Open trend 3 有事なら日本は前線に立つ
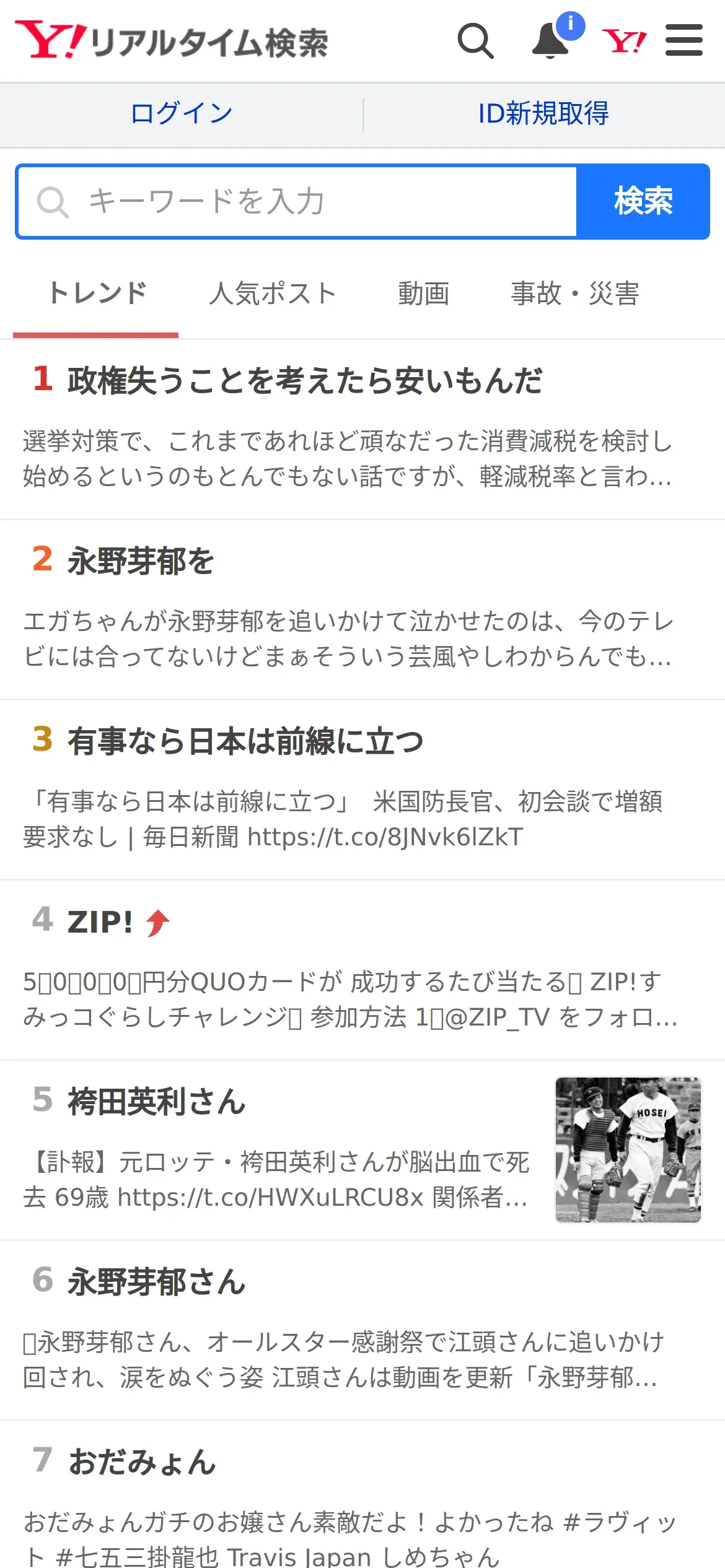 click(x=362, y=790)
